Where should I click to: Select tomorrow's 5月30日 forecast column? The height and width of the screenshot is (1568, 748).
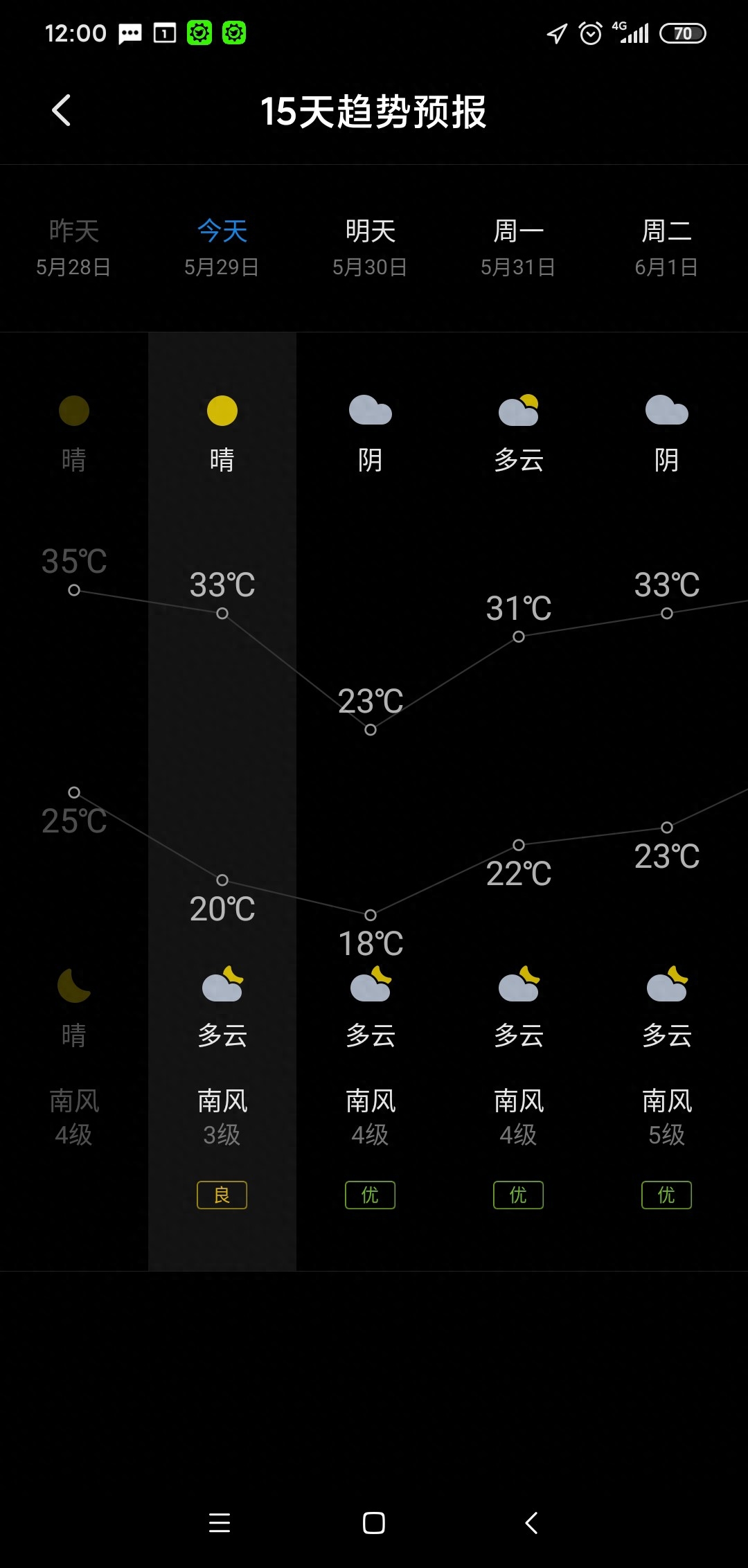370,248
